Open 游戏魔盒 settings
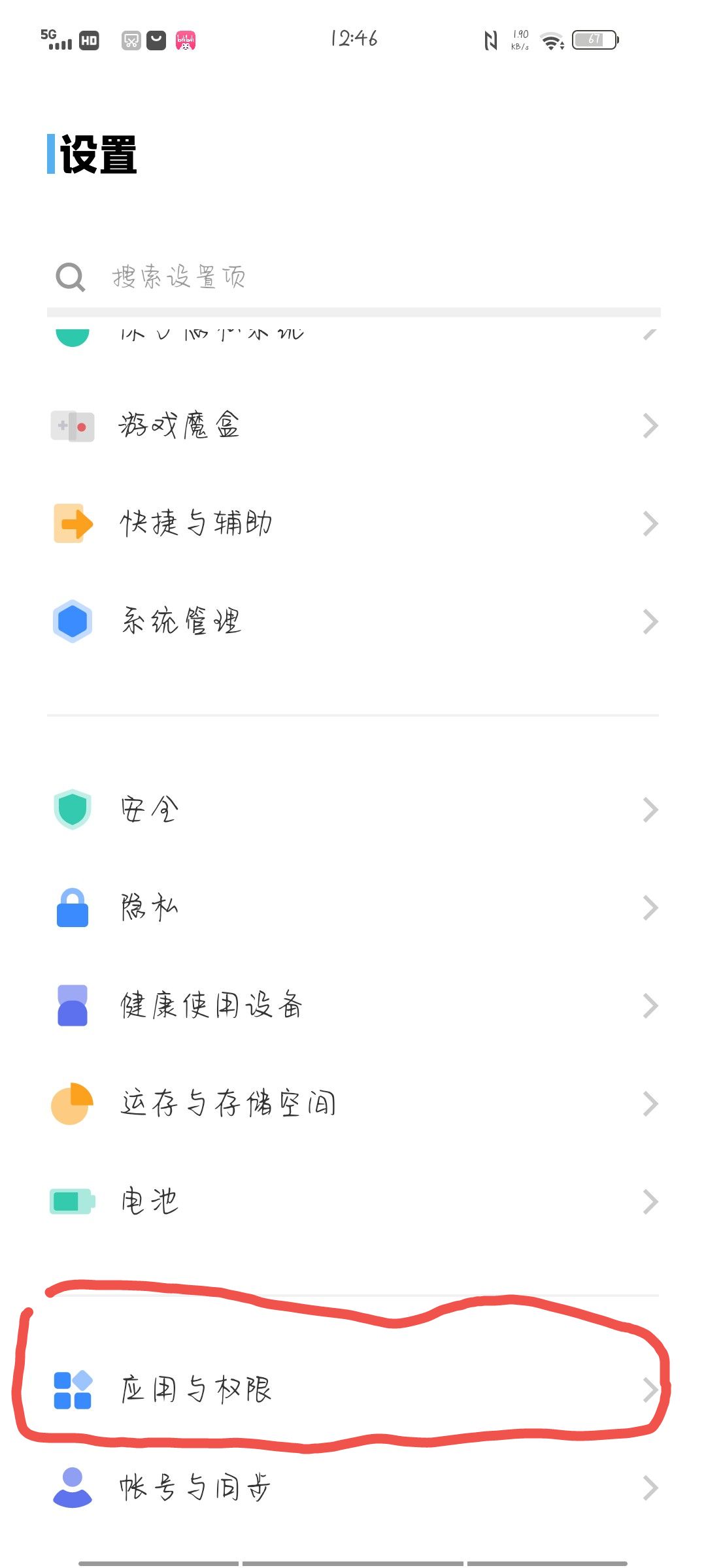This screenshot has width=706, height=1568. pyautogui.click(x=353, y=426)
